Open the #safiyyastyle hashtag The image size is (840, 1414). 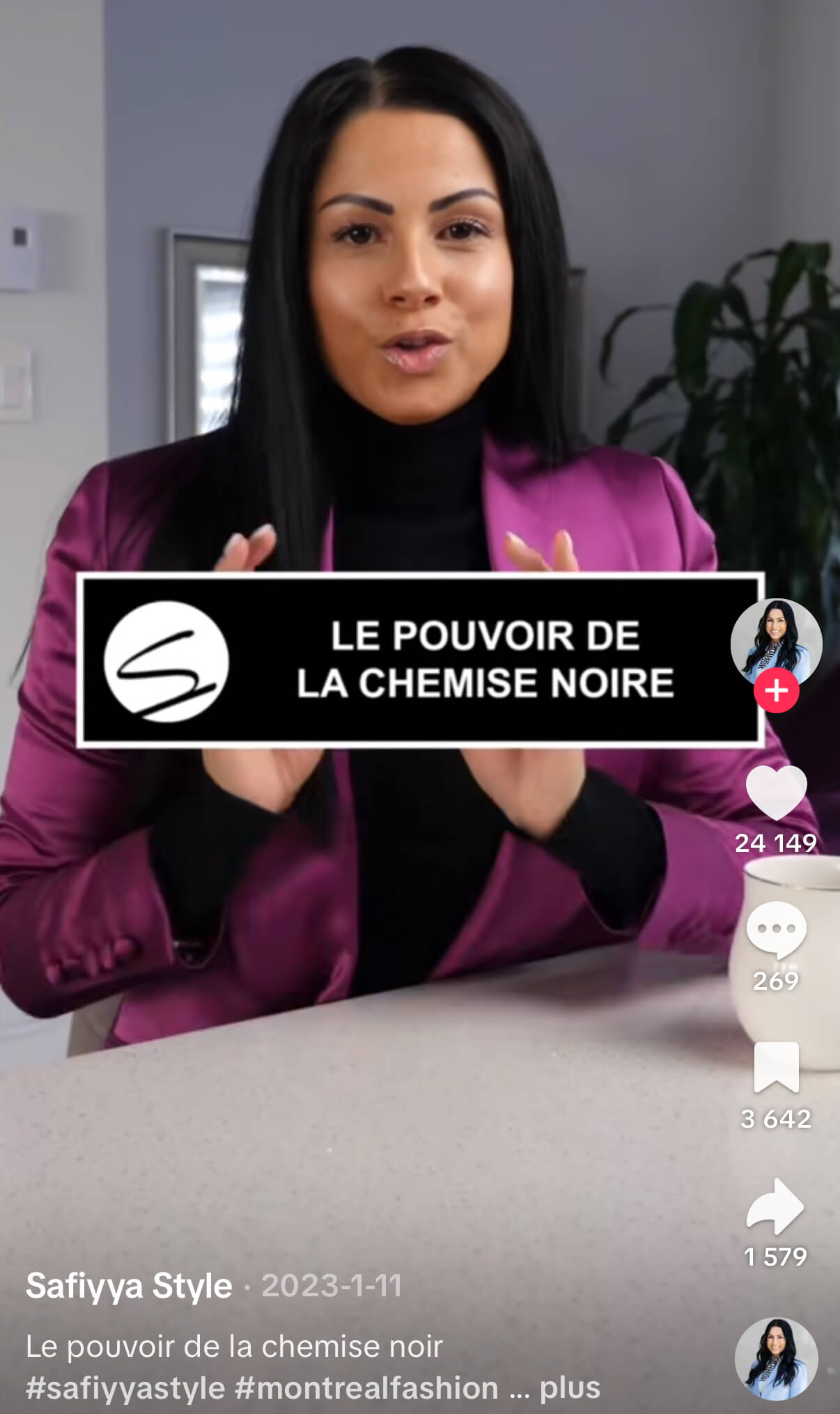click(125, 1388)
